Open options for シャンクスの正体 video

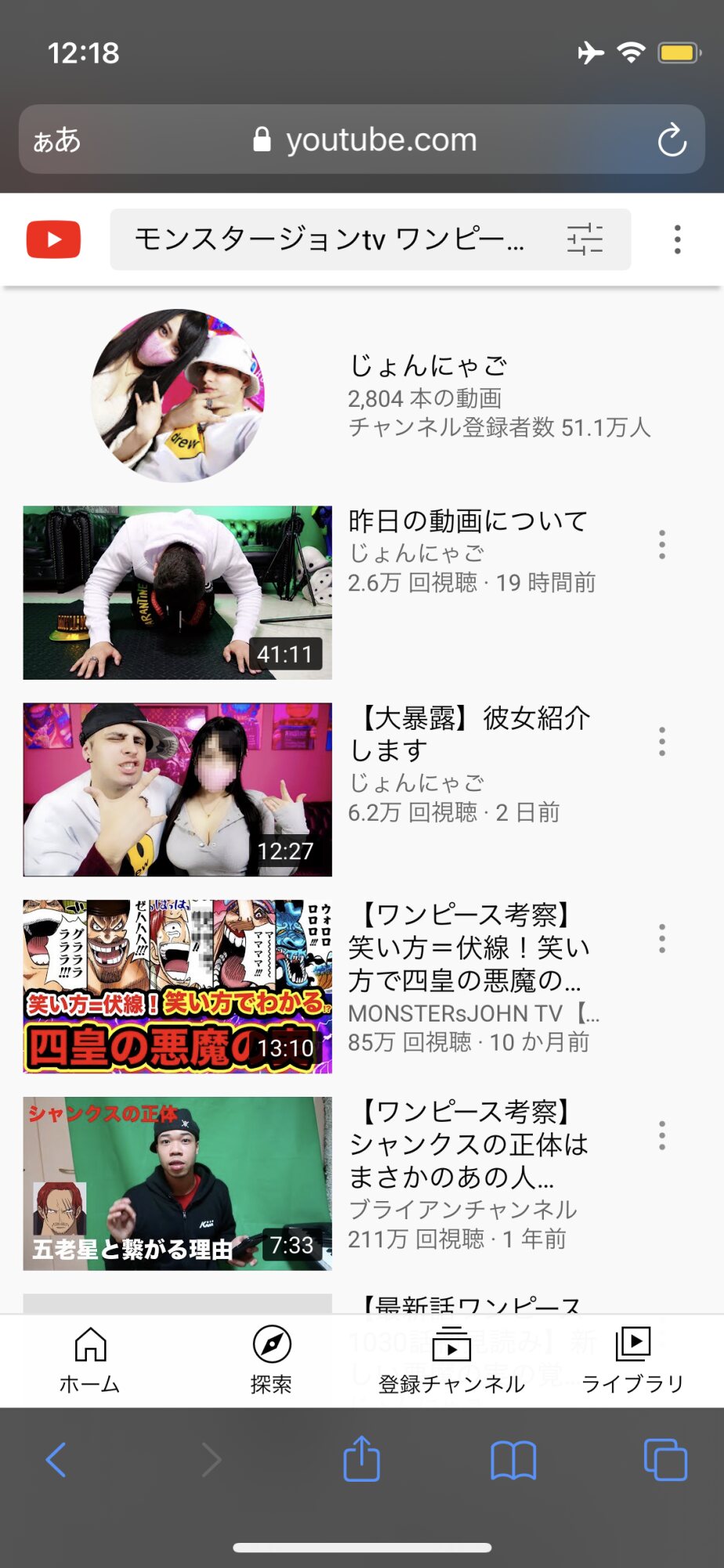pos(662,1135)
